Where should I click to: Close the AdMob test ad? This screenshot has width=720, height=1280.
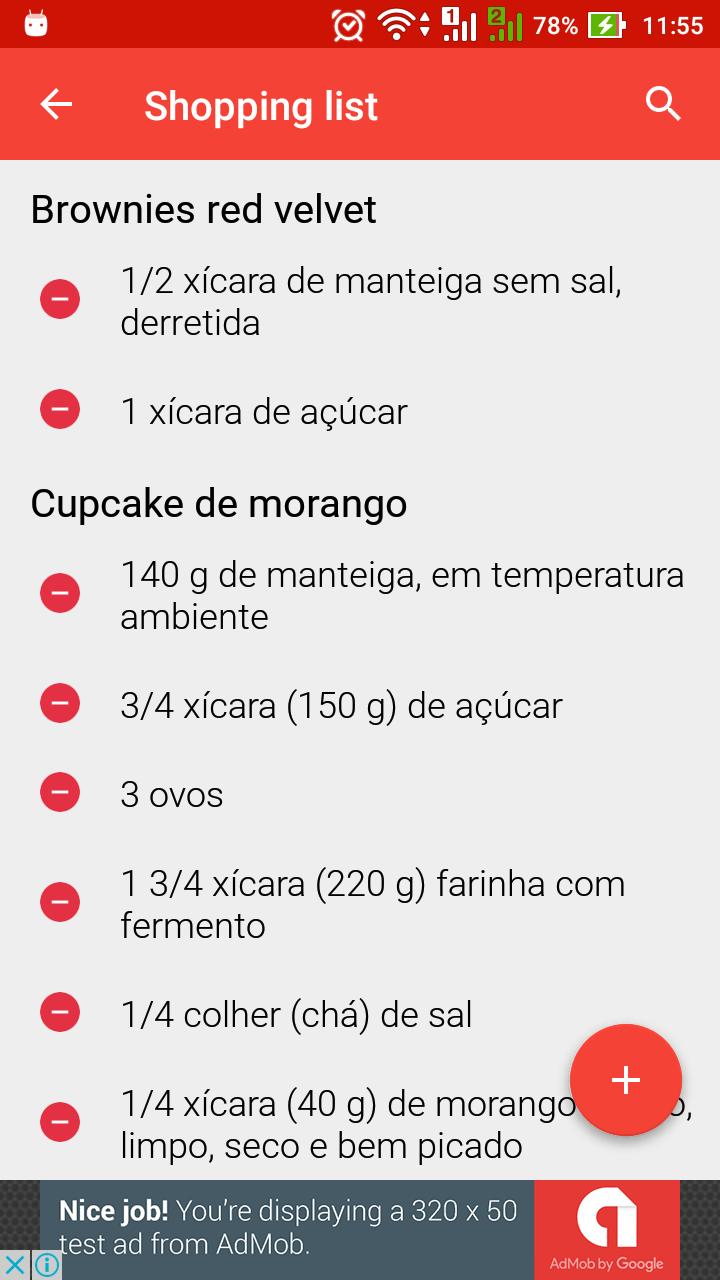[15, 1265]
